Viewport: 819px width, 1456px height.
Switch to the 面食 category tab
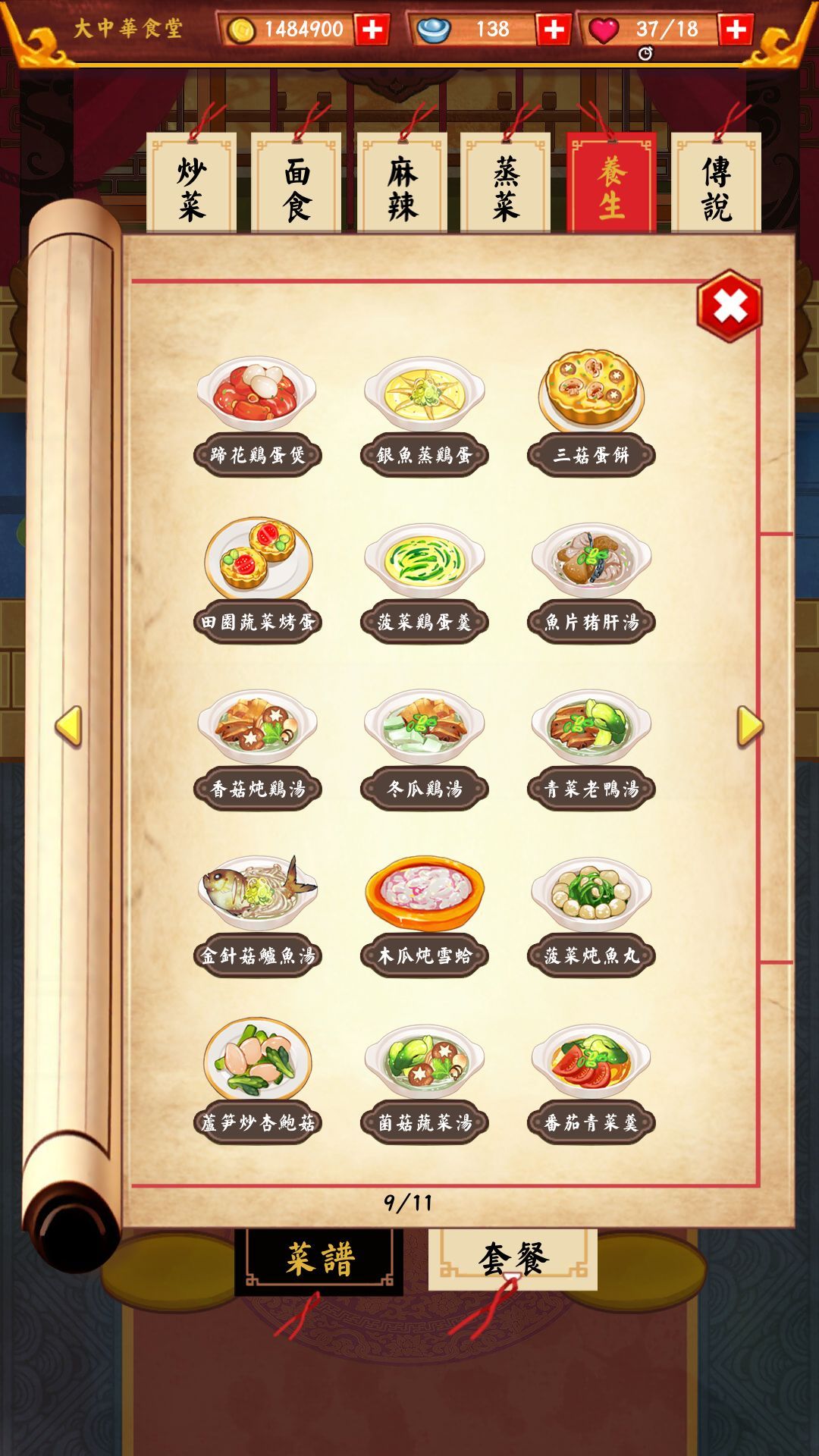[297, 187]
